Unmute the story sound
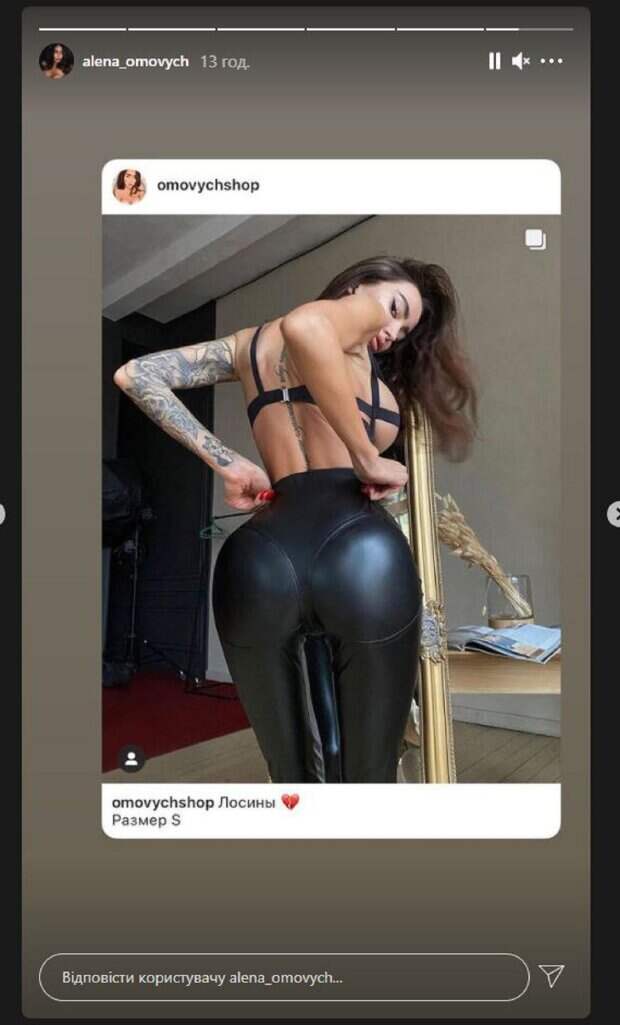 (x=521, y=61)
